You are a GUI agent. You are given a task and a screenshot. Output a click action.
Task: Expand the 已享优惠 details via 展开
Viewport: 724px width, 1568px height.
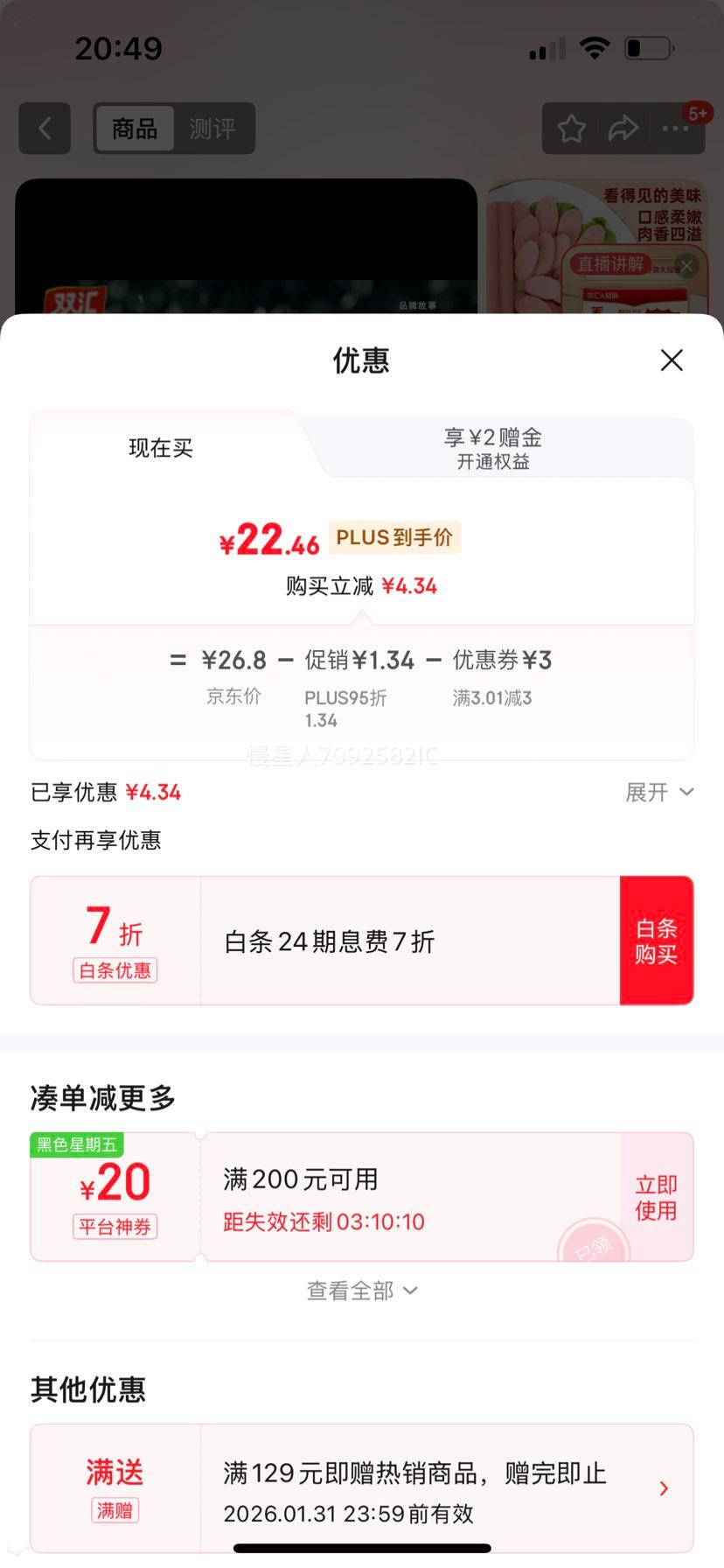pyautogui.click(x=660, y=792)
